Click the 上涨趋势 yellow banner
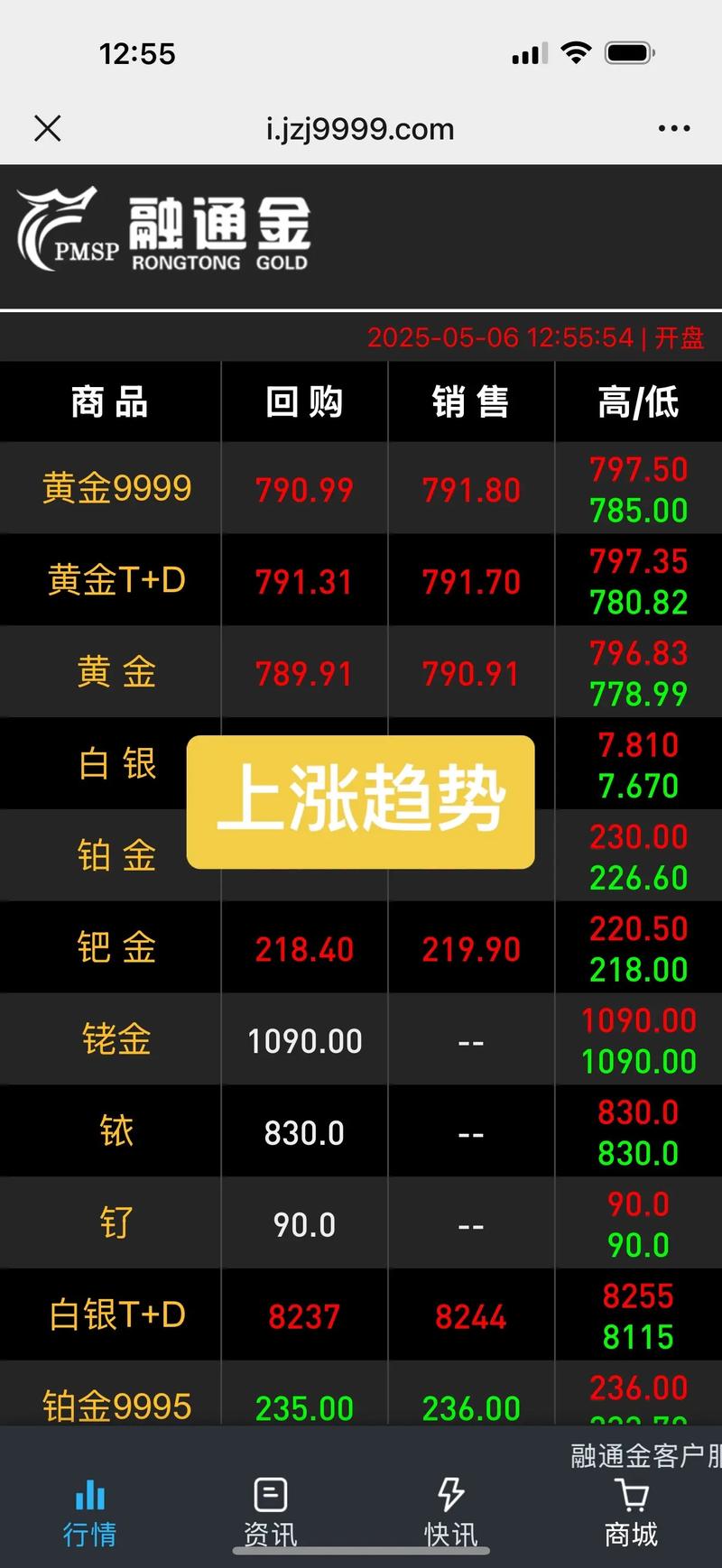This screenshot has width=722, height=1568. (359, 801)
